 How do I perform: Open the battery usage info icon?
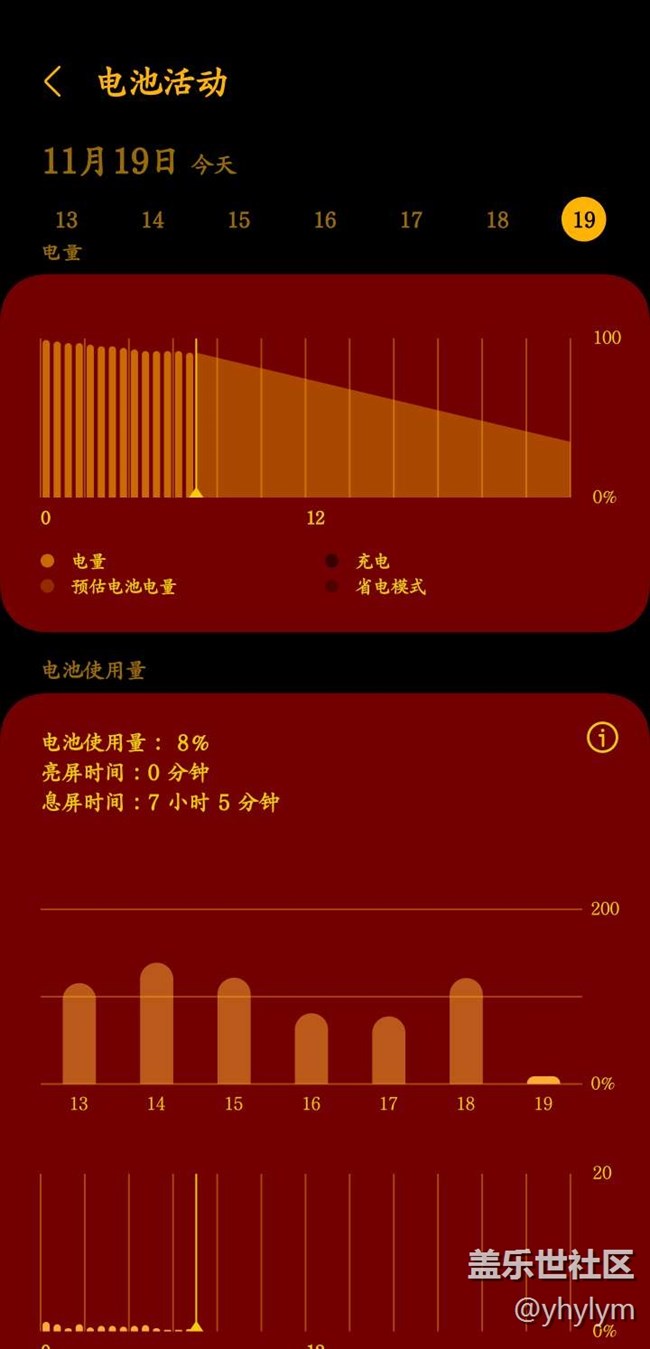[602, 738]
